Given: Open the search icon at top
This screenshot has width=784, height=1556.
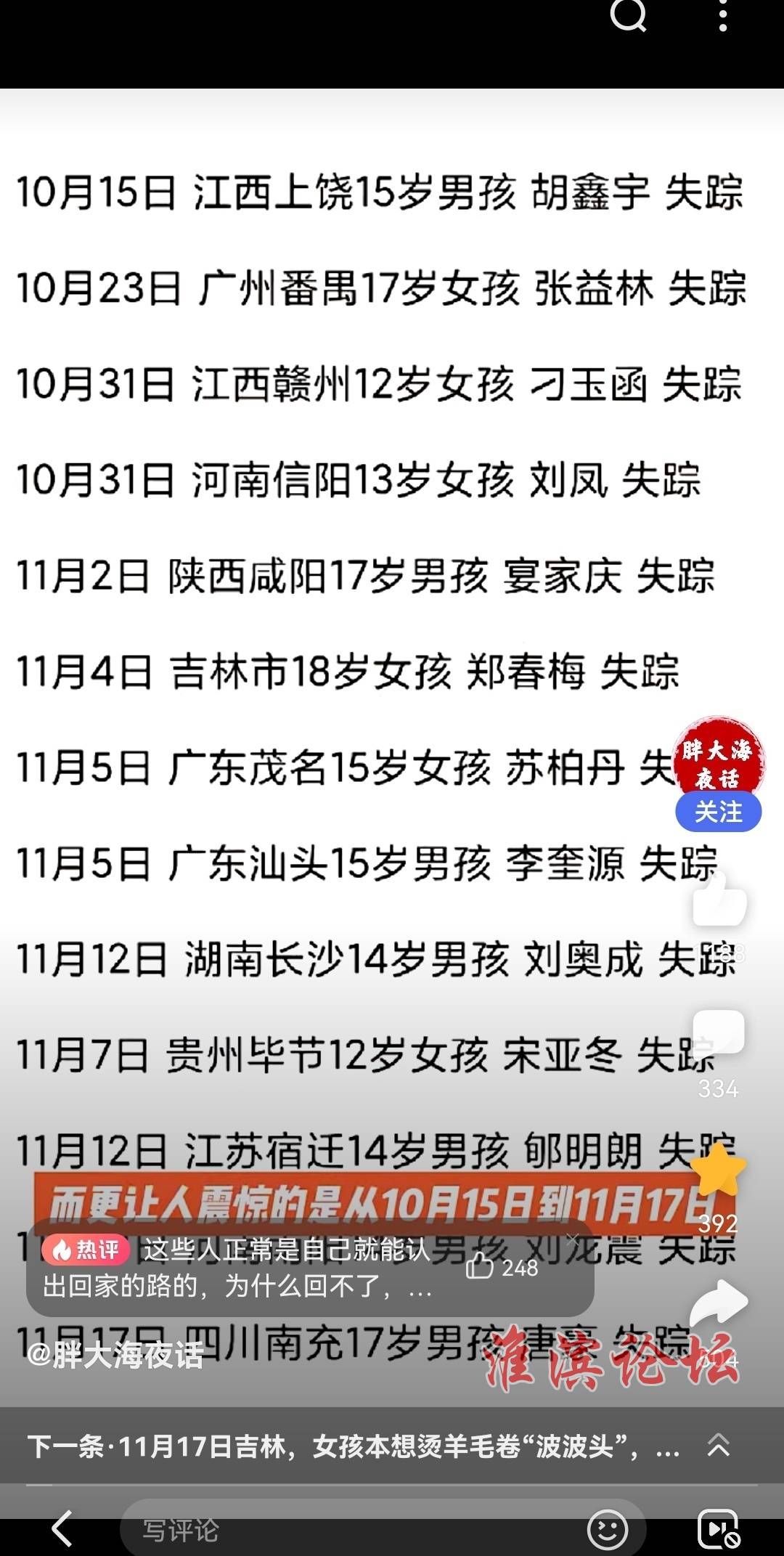Looking at the screenshot, I should pyautogui.click(x=628, y=15).
